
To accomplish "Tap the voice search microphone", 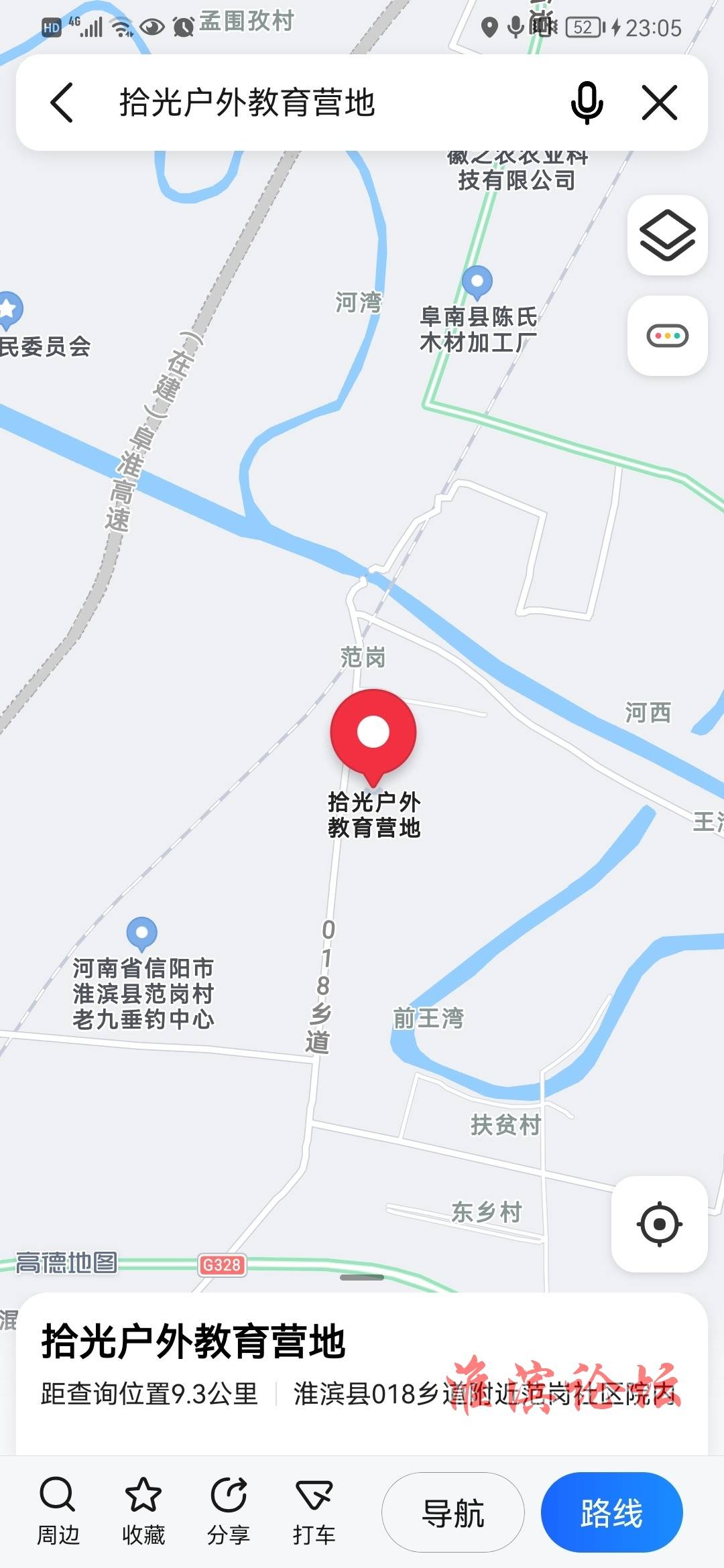I will coord(587,103).
